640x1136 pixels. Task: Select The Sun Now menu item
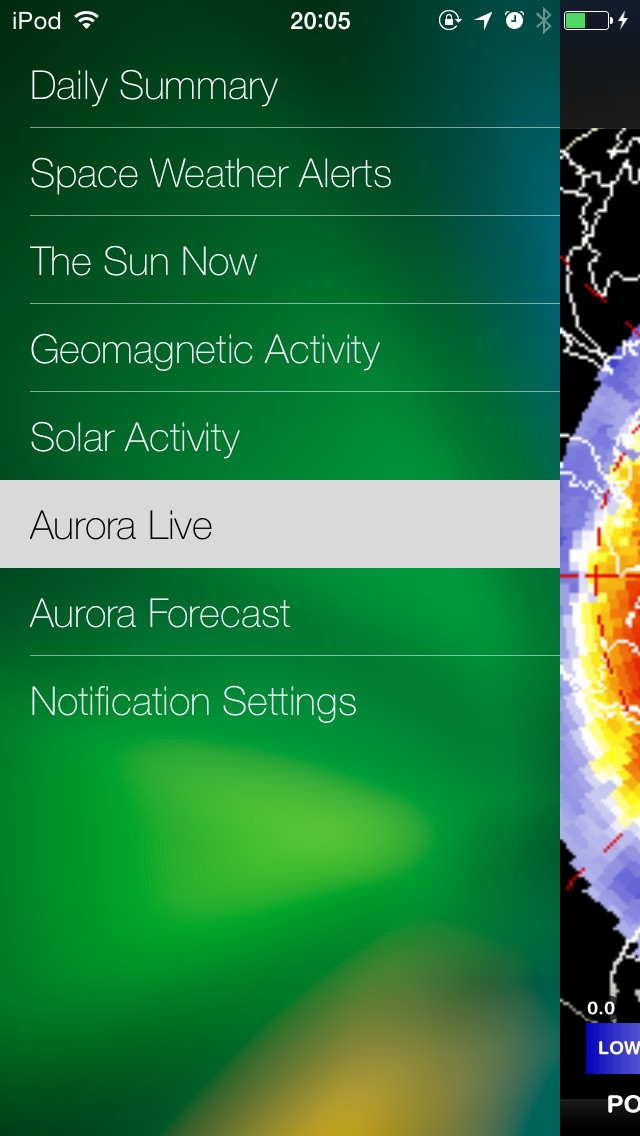[144, 262]
